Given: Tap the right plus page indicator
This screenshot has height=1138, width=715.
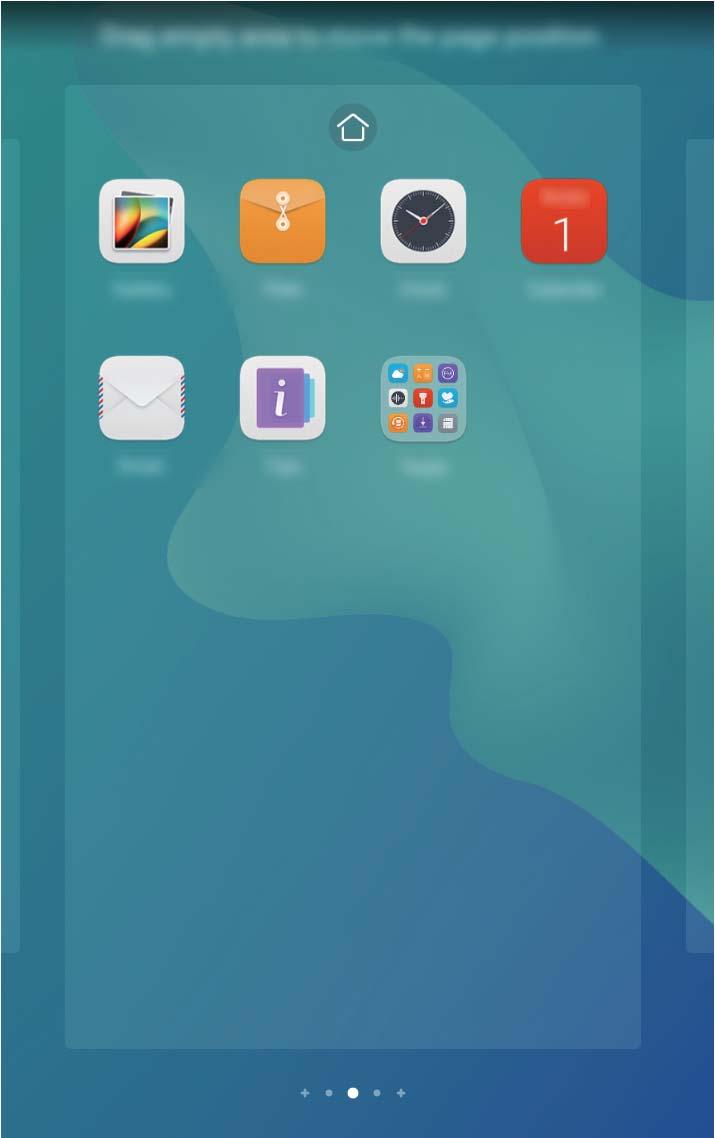Looking at the screenshot, I should click(401, 1093).
